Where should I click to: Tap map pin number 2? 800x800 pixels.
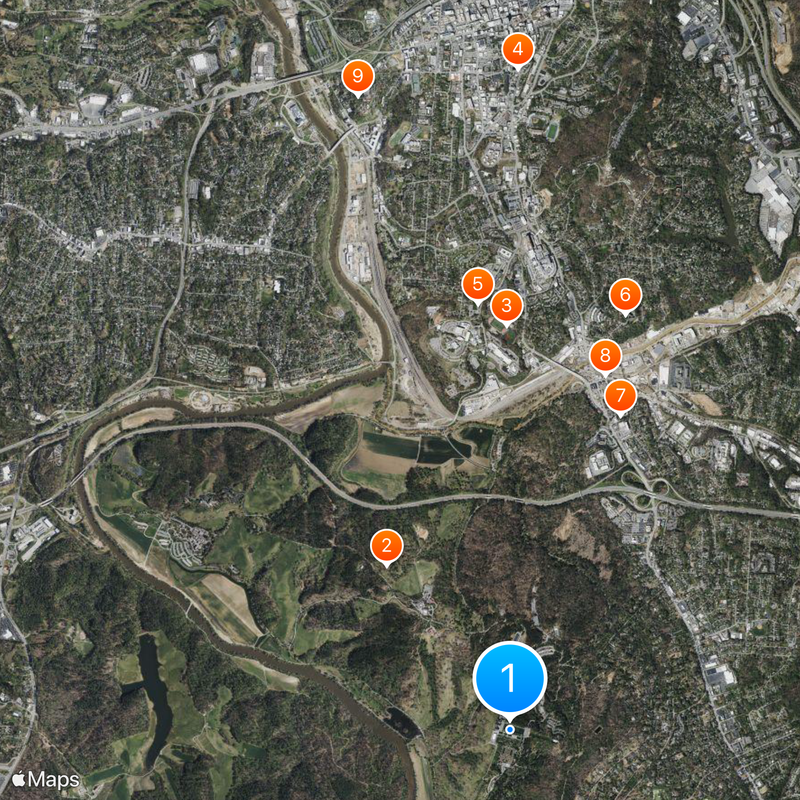click(x=386, y=546)
